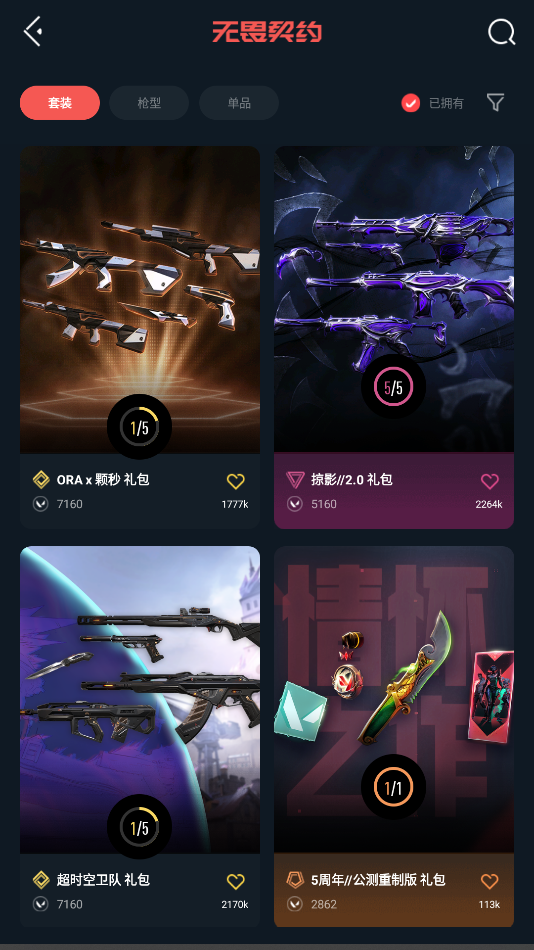Image resolution: width=534 pixels, height=950 pixels.
Task: Open the 掠影//2.0 礼包 card
Action: pyautogui.click(x=394, y=337)
